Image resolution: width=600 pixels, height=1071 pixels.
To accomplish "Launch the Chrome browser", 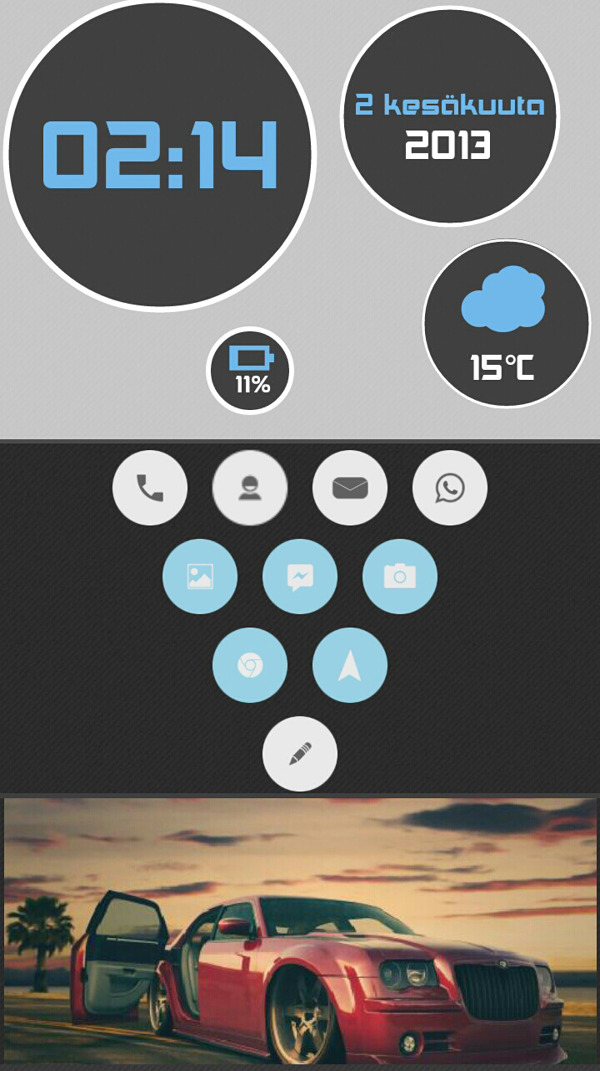I will coord(250,666).
